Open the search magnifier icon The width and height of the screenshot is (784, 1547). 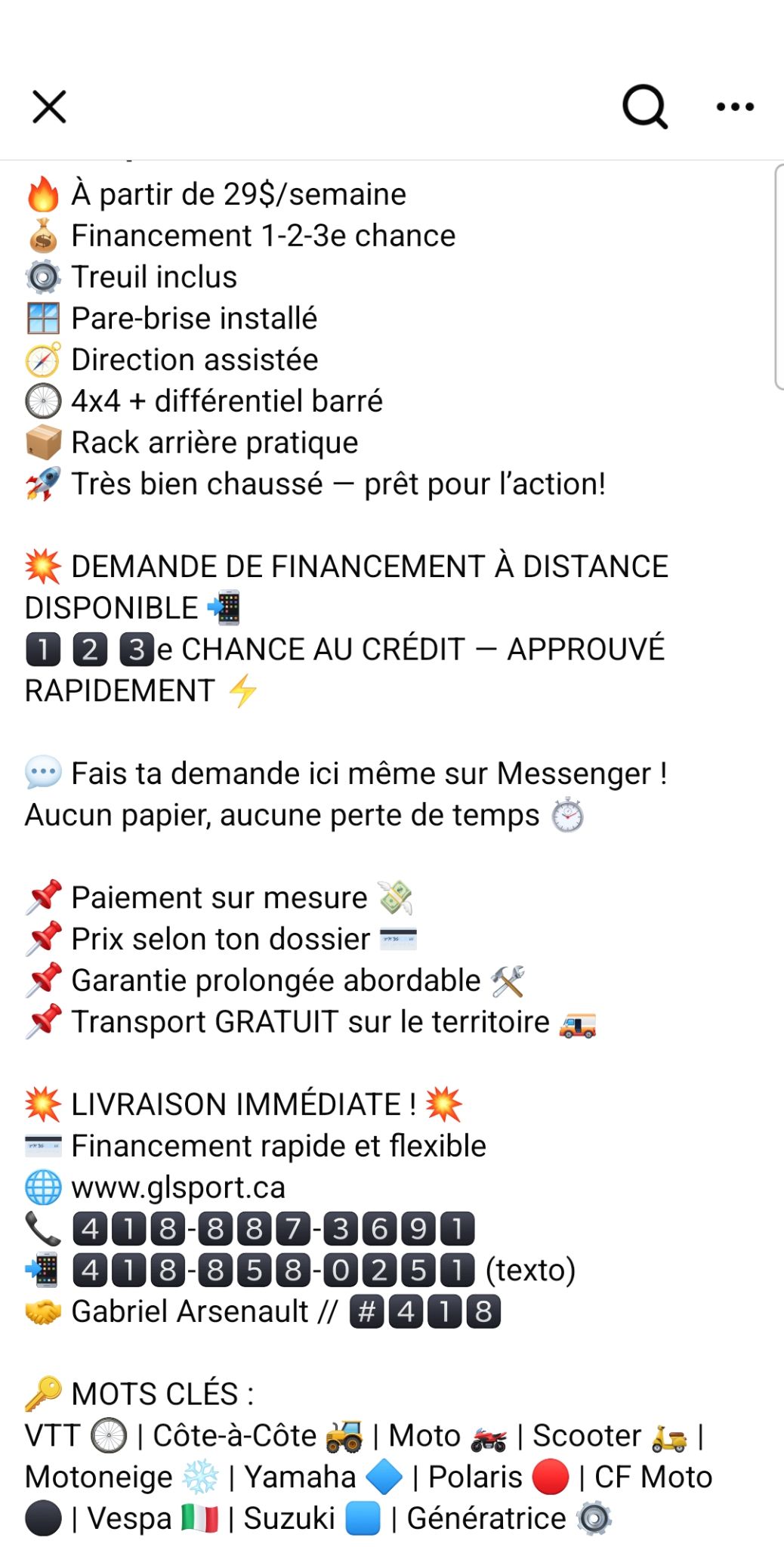click(644, 107)
